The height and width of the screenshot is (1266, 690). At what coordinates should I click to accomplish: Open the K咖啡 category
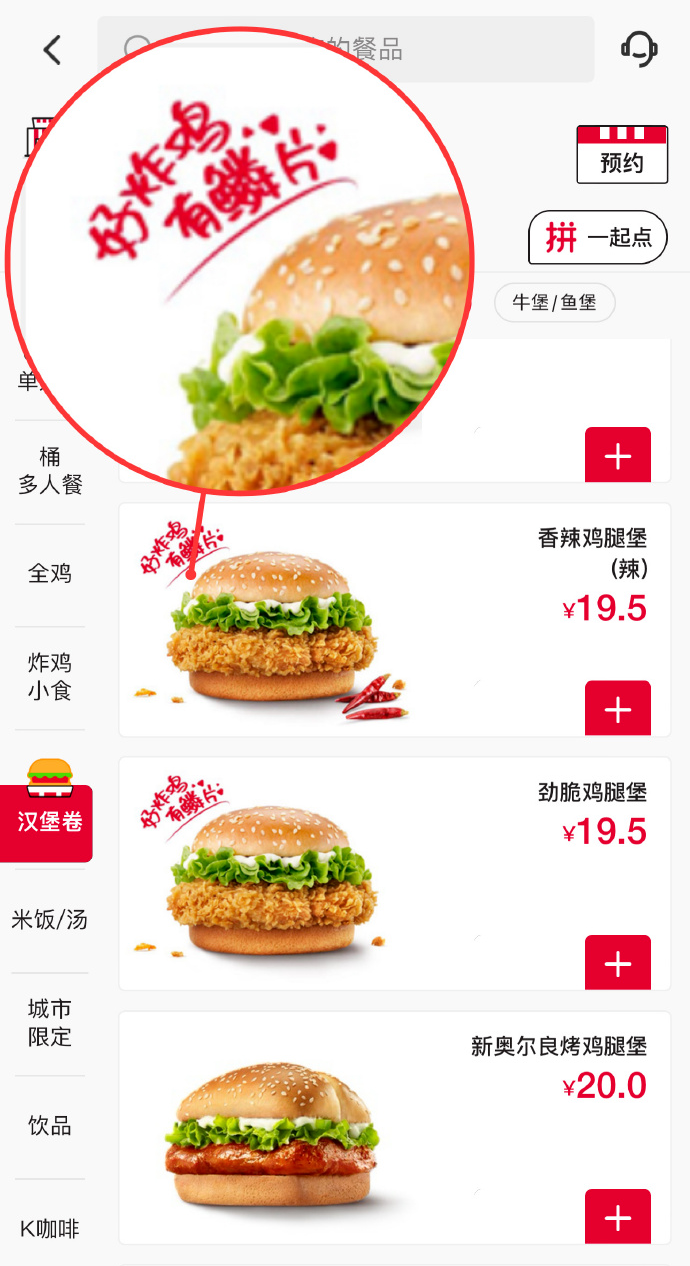pos(50,1229)
